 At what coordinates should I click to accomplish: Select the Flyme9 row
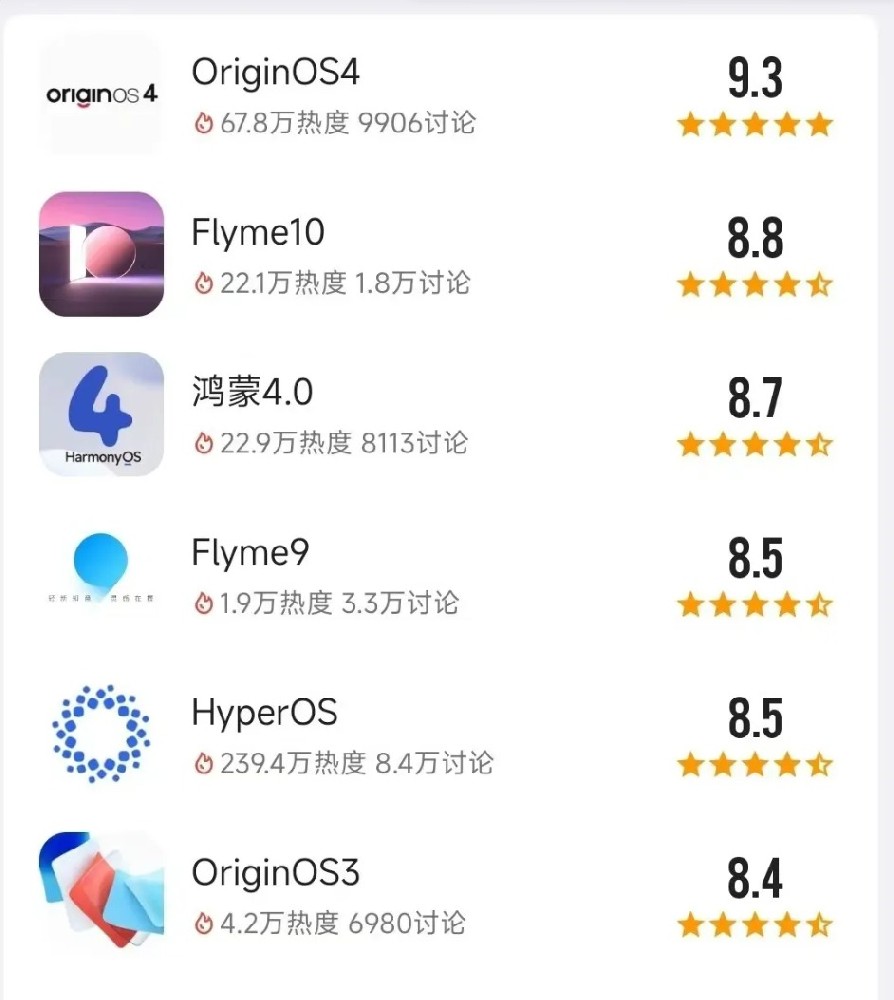point(250,552)
